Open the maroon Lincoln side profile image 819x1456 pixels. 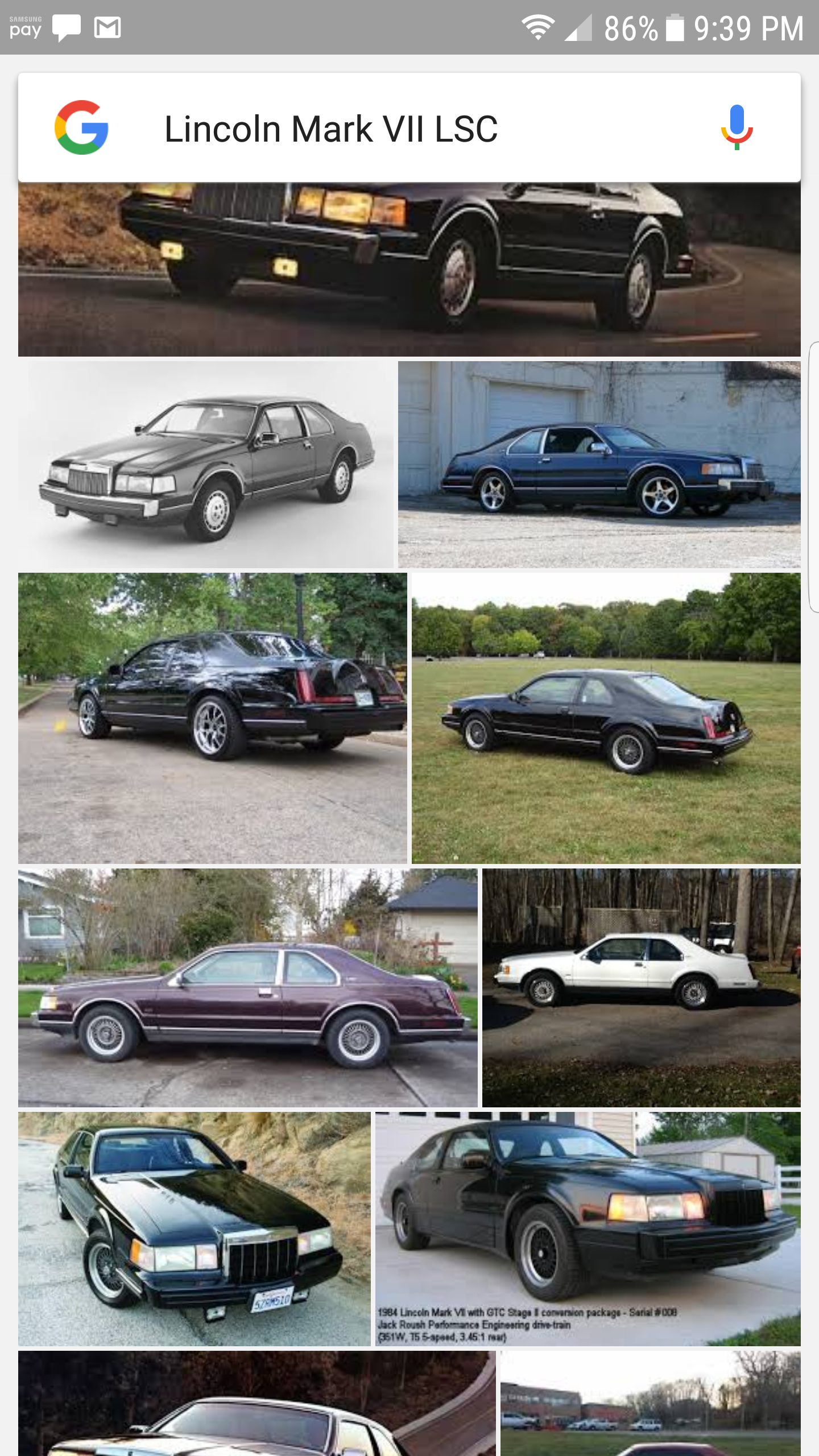point(248,987)
